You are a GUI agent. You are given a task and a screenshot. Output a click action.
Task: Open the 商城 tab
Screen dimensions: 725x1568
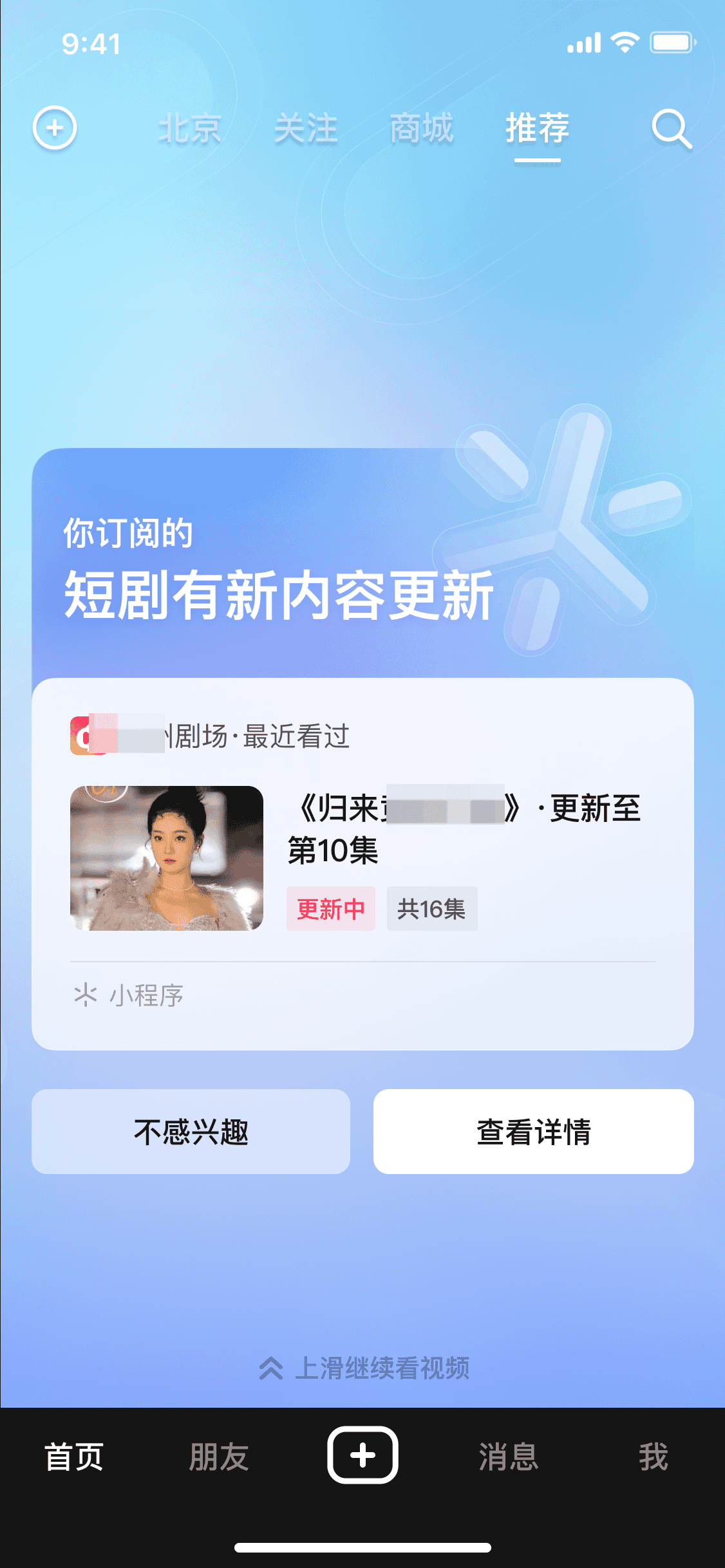point(422,128)
